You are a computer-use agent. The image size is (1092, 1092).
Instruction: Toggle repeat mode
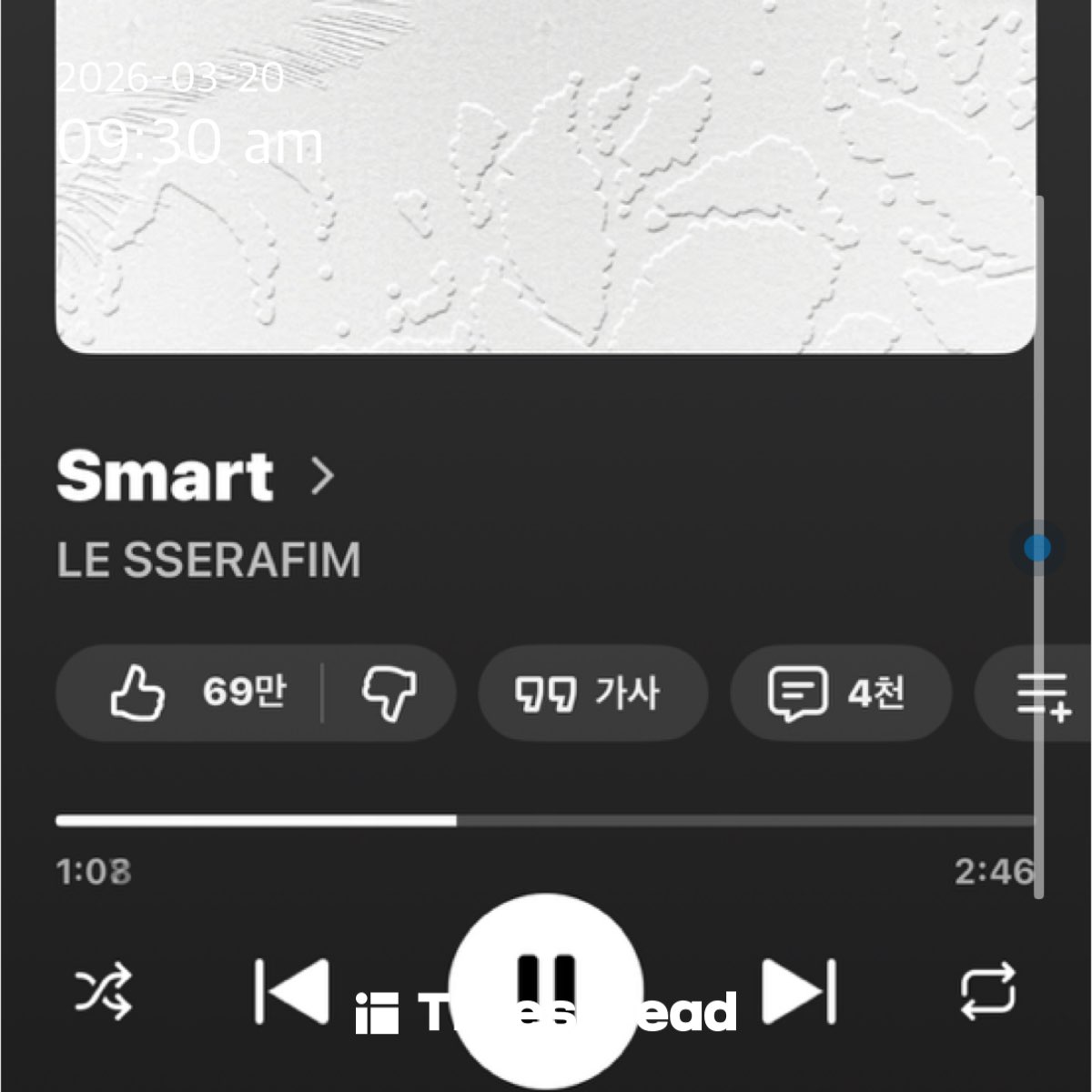(988, 991)
